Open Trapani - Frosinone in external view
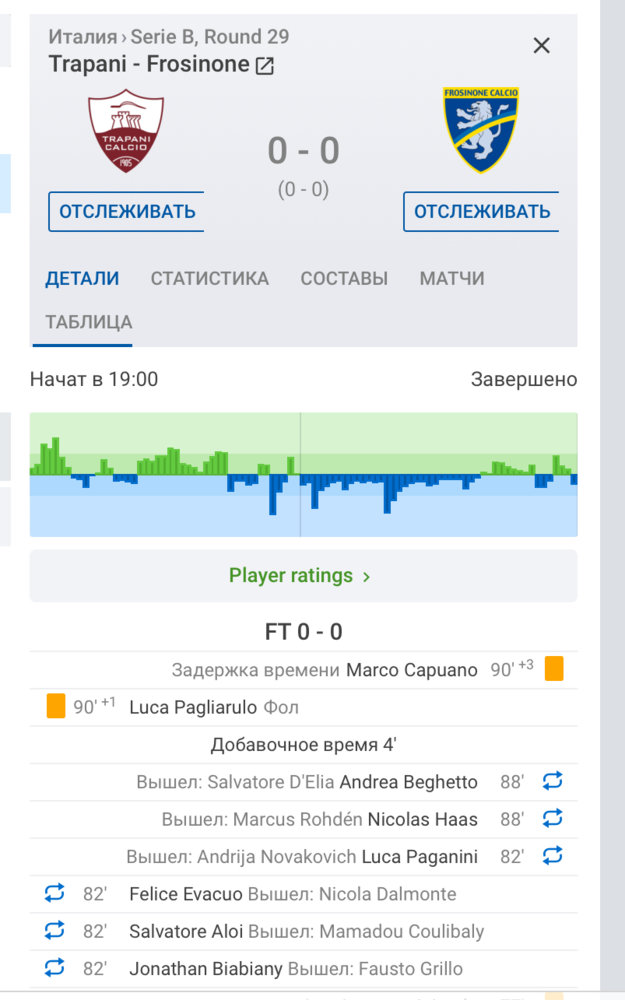 pyautogui.click(x=265, y=66)
